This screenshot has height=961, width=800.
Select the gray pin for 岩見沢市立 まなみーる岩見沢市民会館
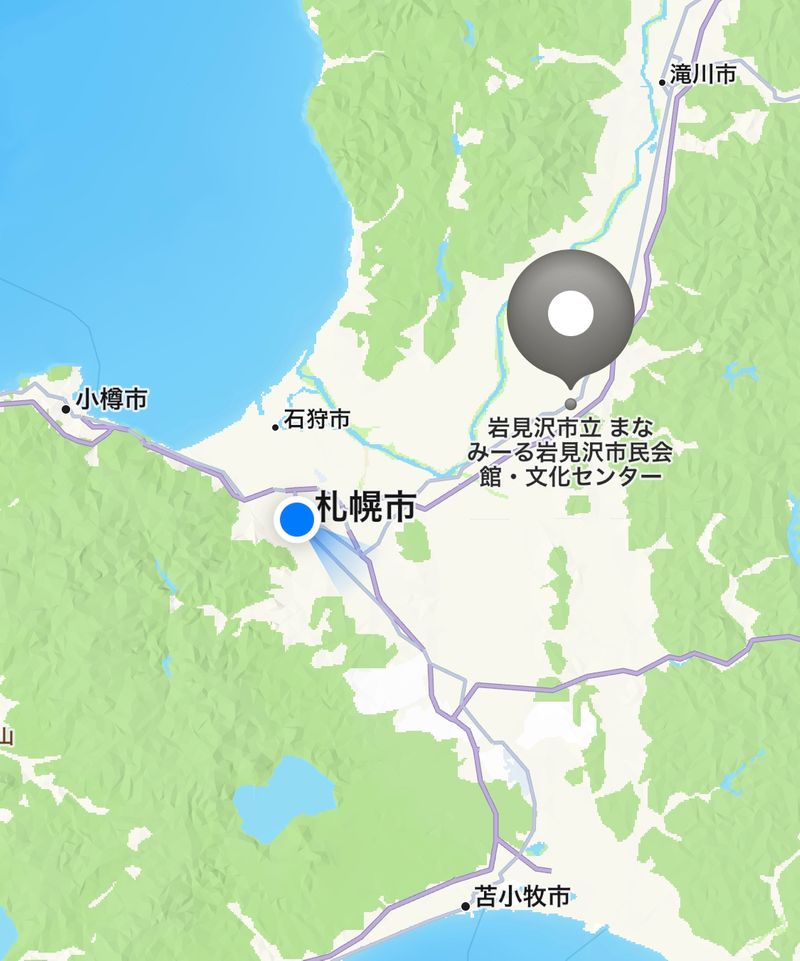(x=570, y=314)
